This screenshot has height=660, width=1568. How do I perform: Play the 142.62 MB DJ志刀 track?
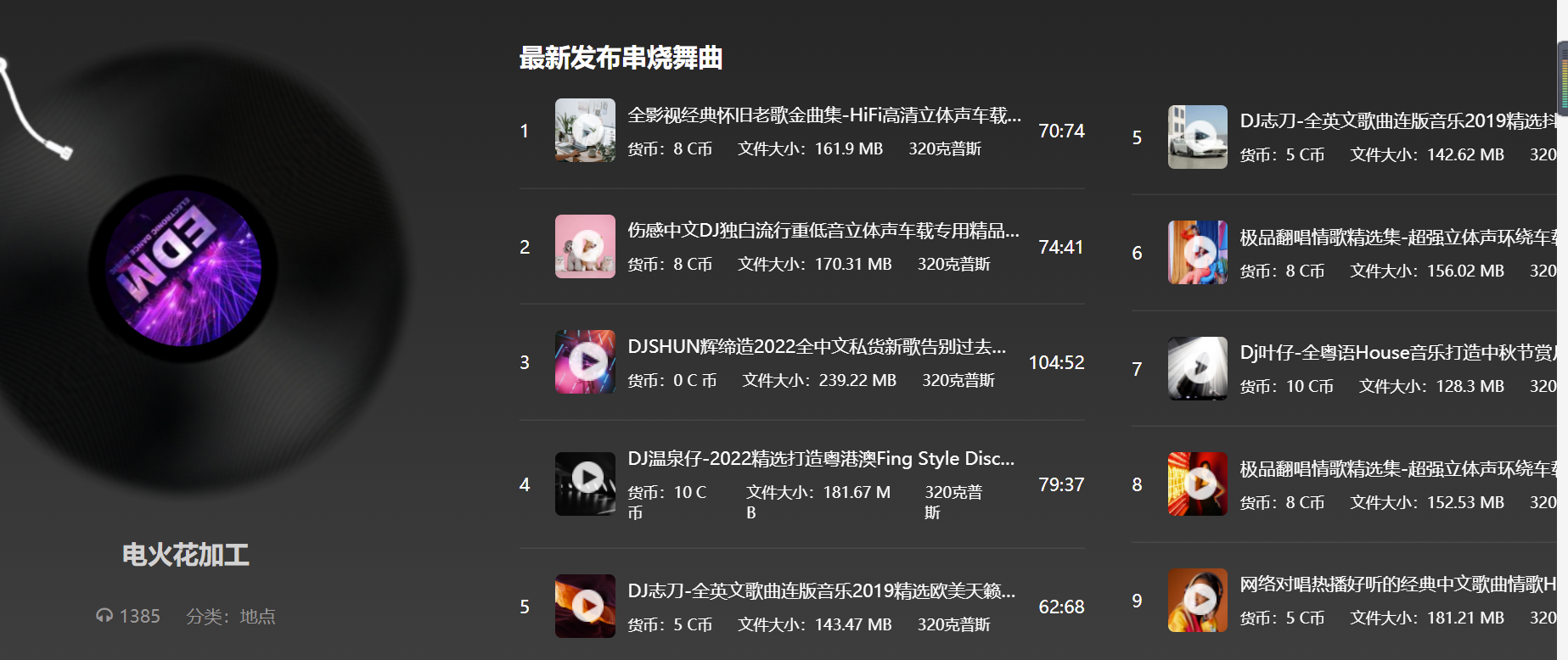[1199, 137]
